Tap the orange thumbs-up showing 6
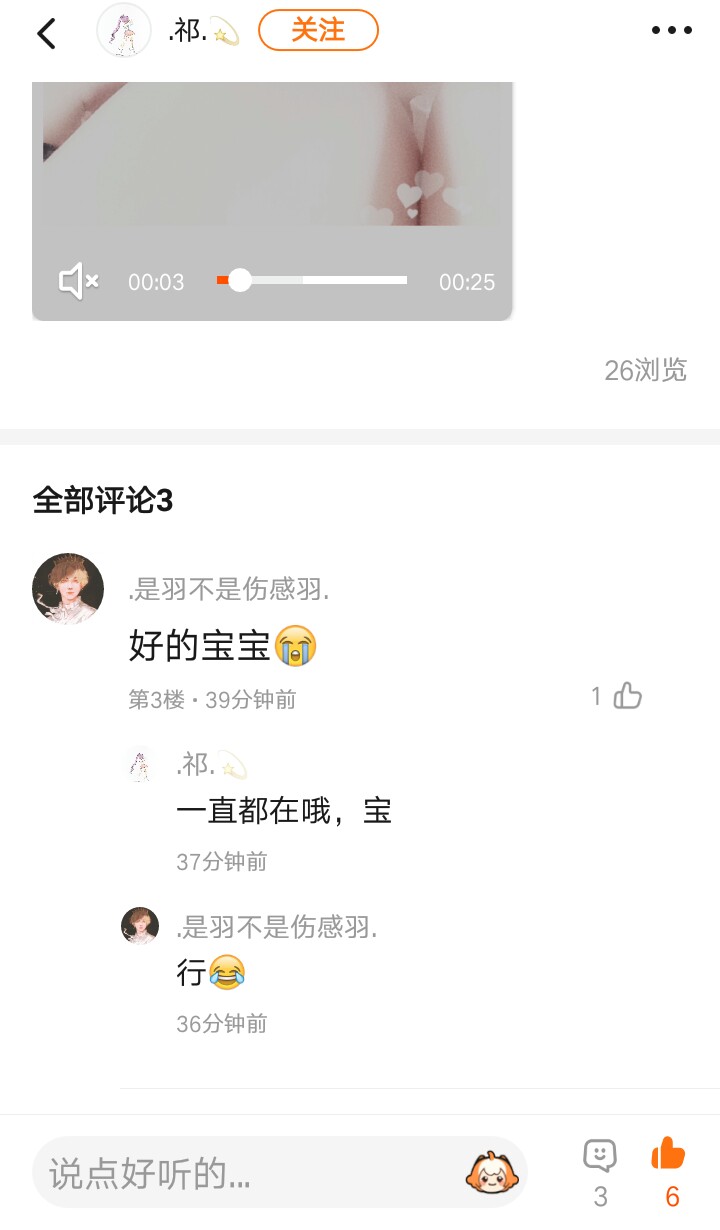This screenshot has height=1230, width=720. click(669, 1157)
